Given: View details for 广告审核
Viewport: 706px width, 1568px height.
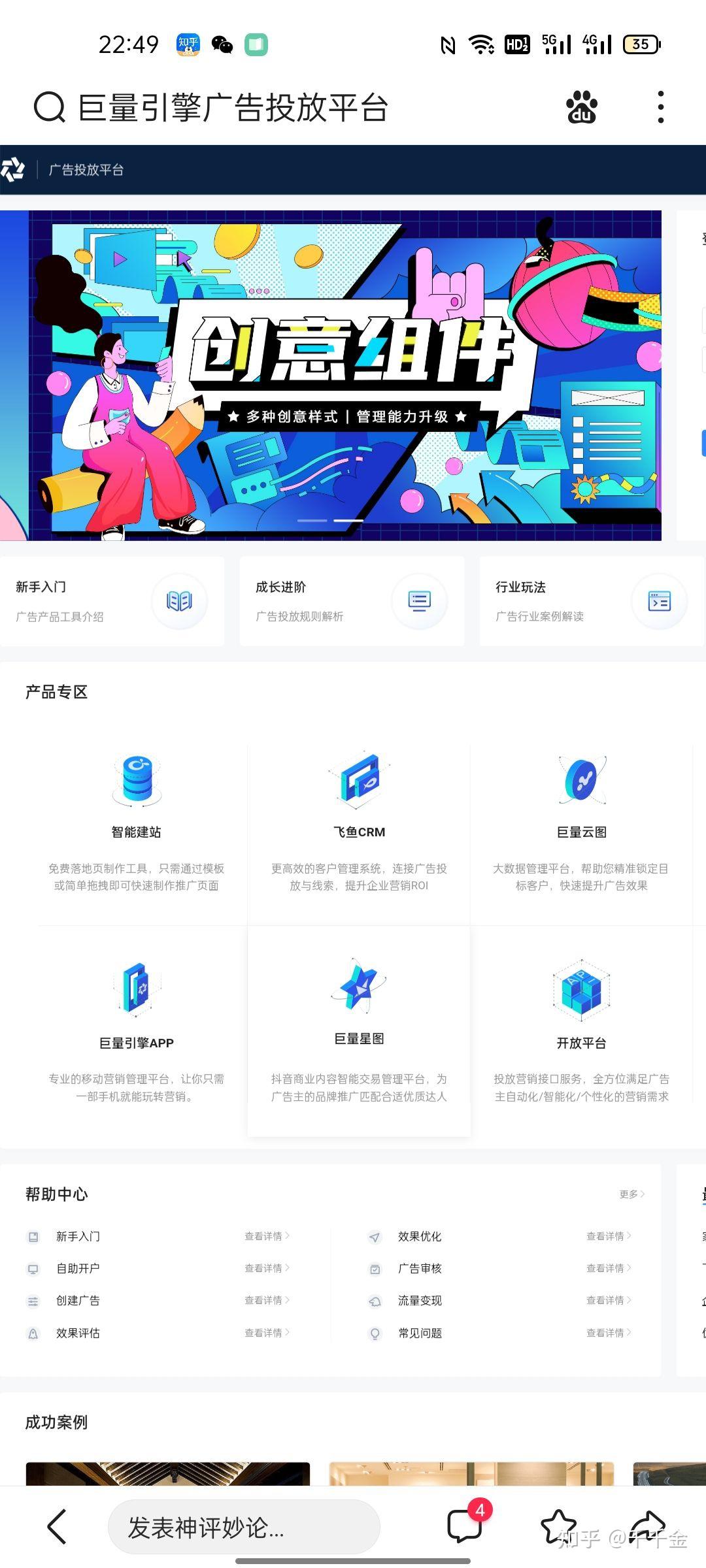Looking at the screenshot, I should 608,1268.
